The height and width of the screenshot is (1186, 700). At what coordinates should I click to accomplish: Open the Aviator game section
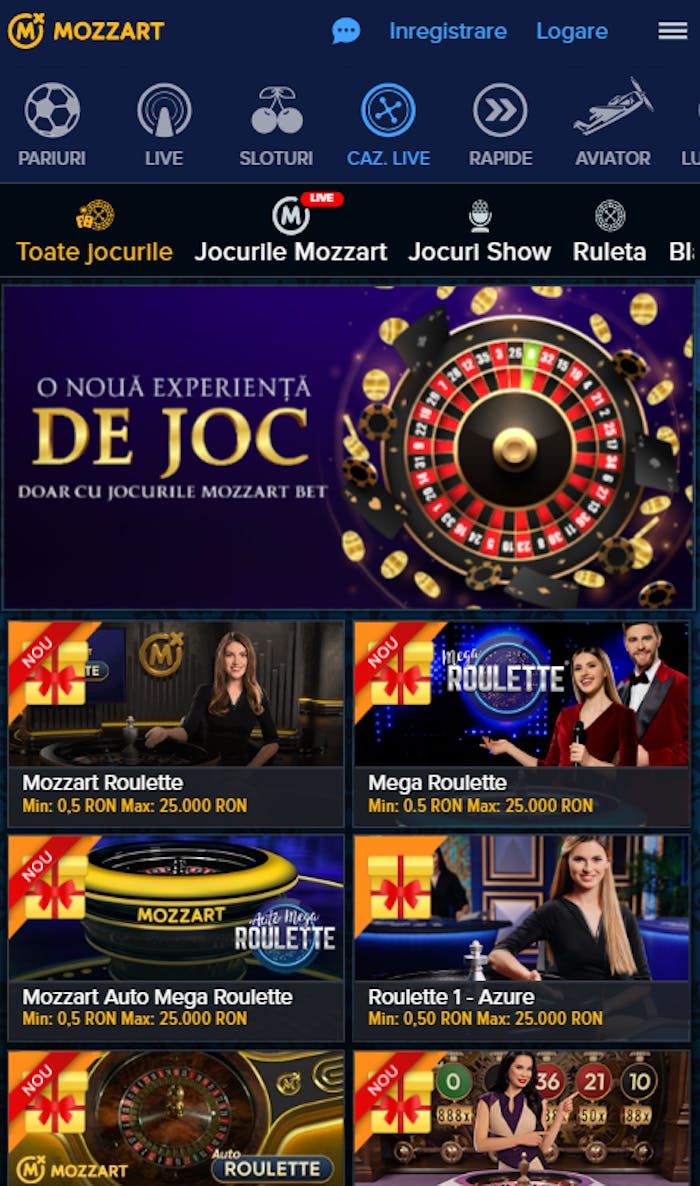tap(613, 125)
